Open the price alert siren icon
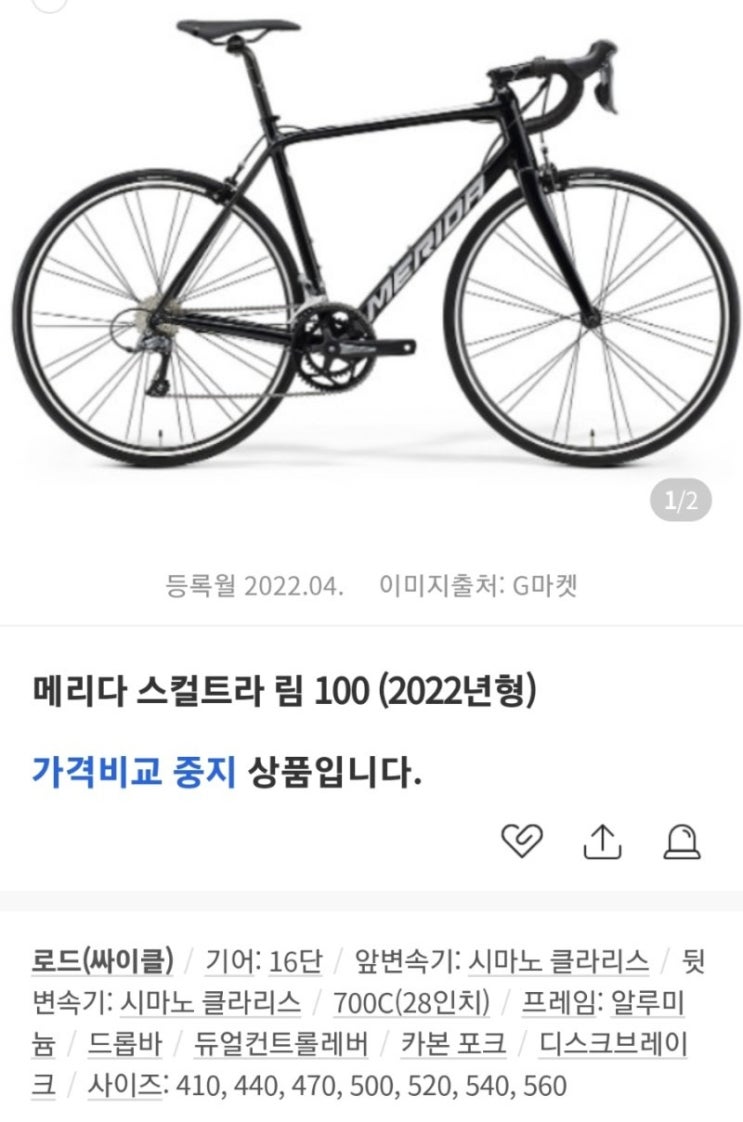 [682, 843]
